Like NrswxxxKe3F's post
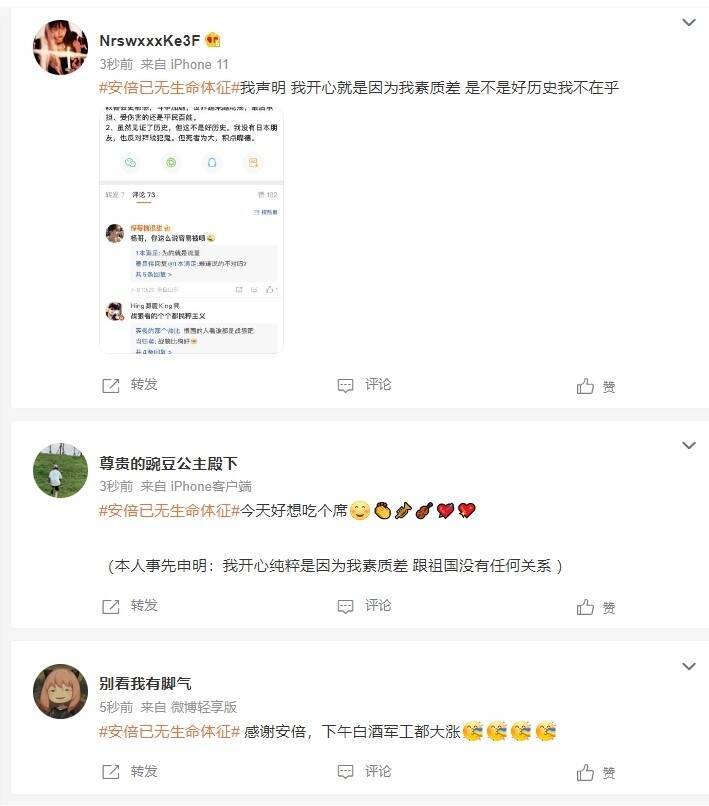 pos(596,386)
